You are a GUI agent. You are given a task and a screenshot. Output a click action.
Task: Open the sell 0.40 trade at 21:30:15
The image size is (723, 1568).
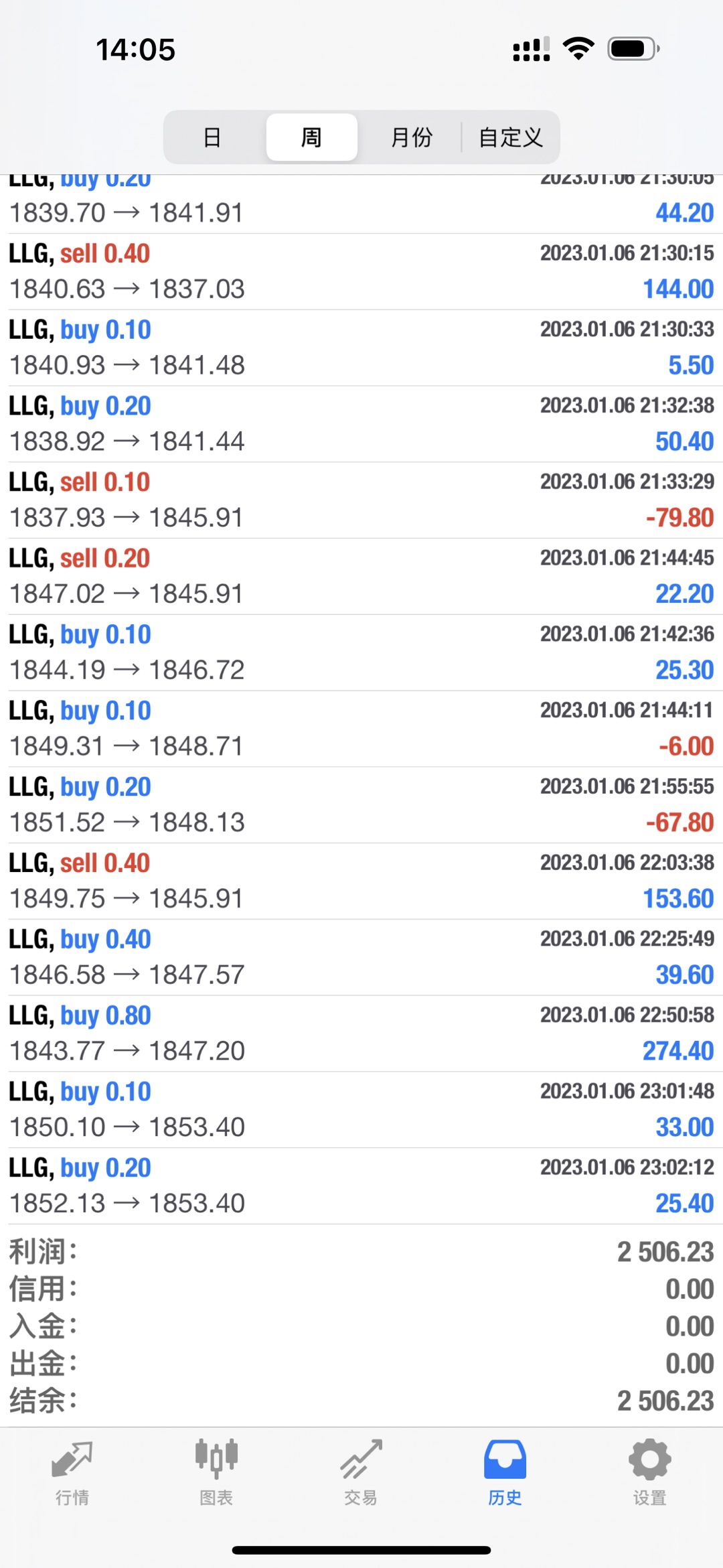361,271
